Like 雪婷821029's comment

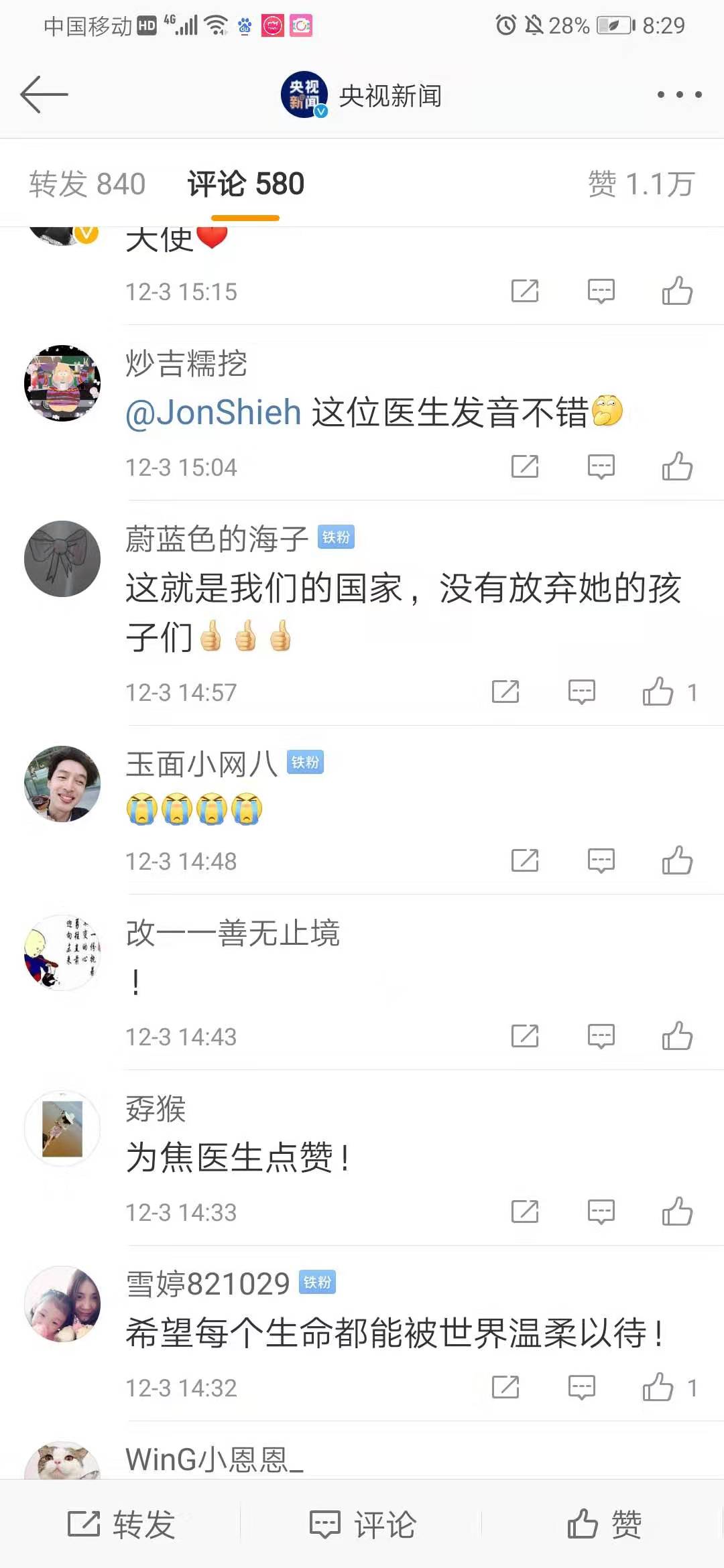click(x=658, y=1387)
